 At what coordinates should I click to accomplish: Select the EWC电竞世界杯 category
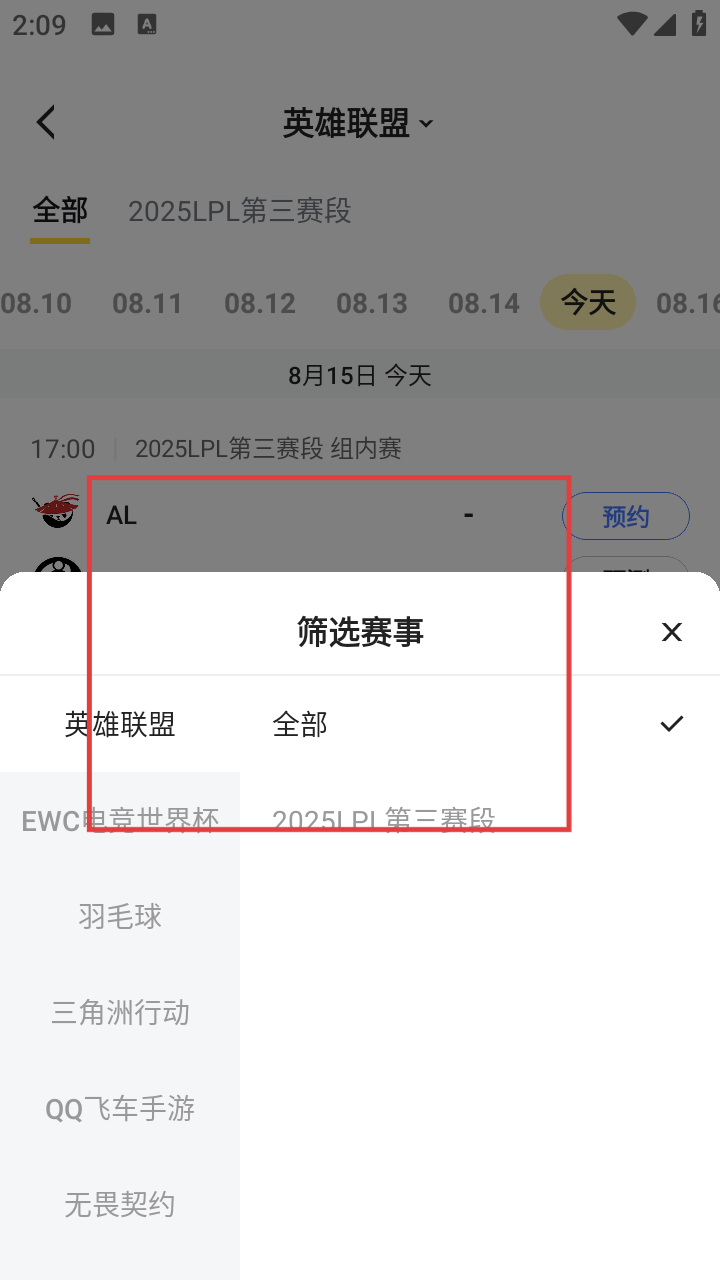[x=120, y=821]
